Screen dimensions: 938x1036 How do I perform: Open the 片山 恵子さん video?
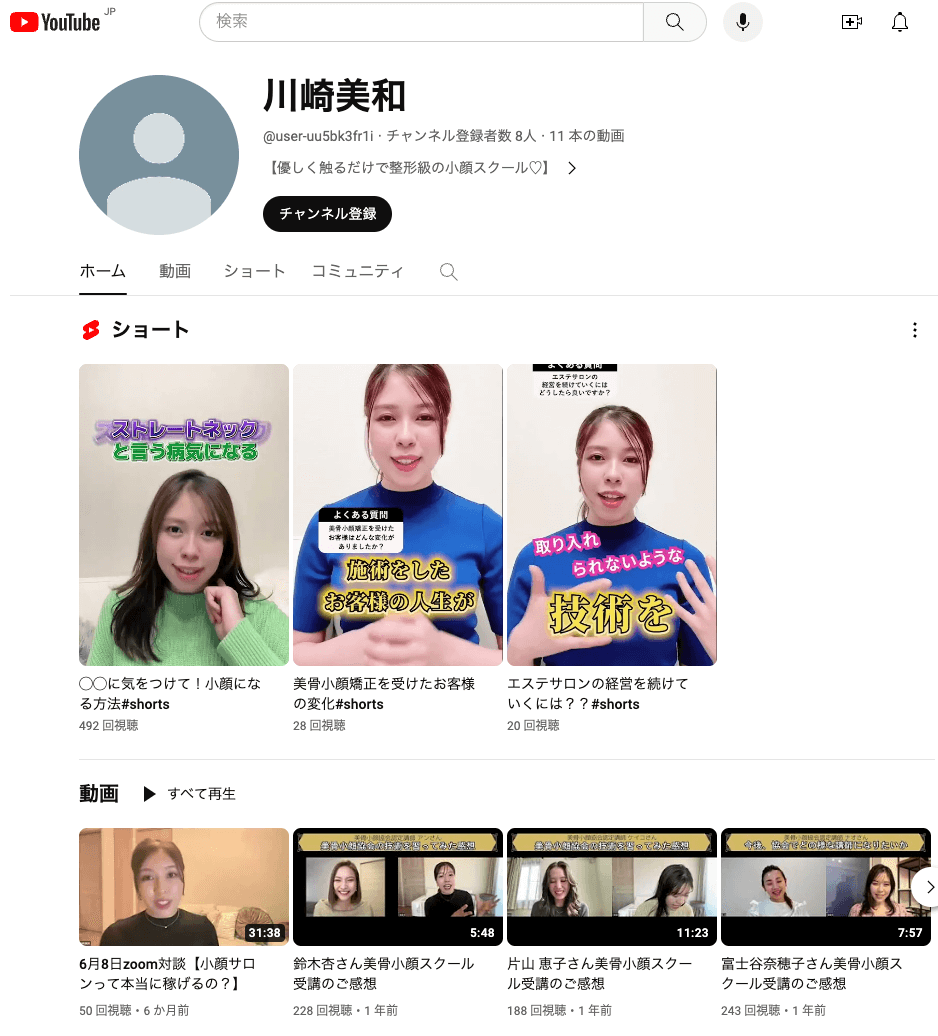coord(612,887)
